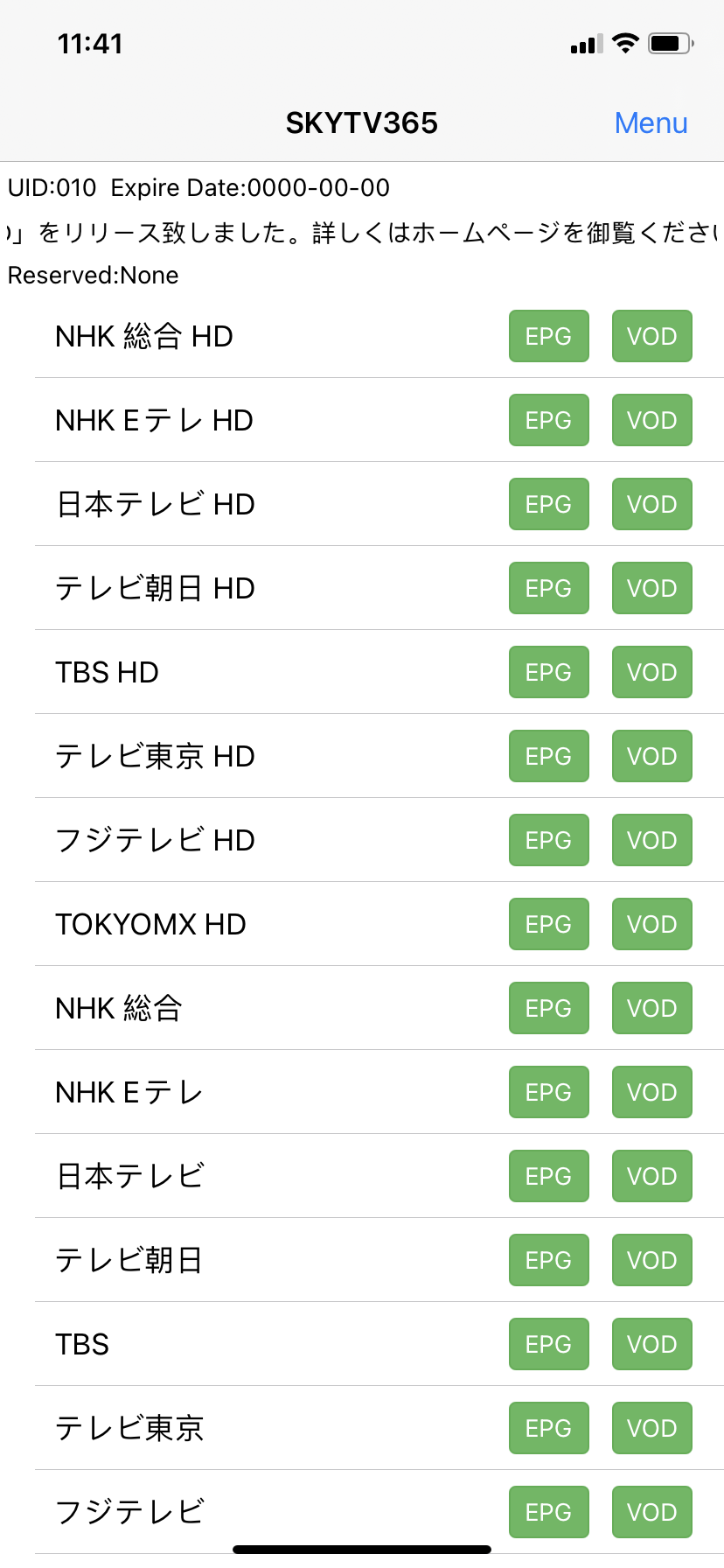Image resolution: width=724 pixels, height=1568 pixels.
Task: Open EPG for テレビ朝日 HD
Action: (x=549, y=588)
